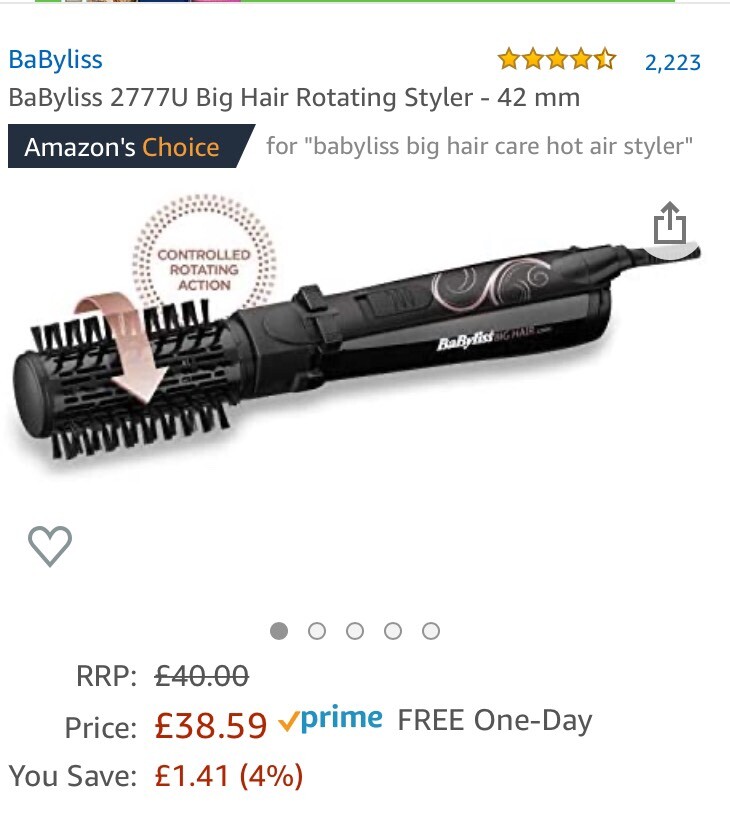View the 2,223 customer reviews
Screen dimensions: 730x826
pyautogui.click(x=672, y=62)
